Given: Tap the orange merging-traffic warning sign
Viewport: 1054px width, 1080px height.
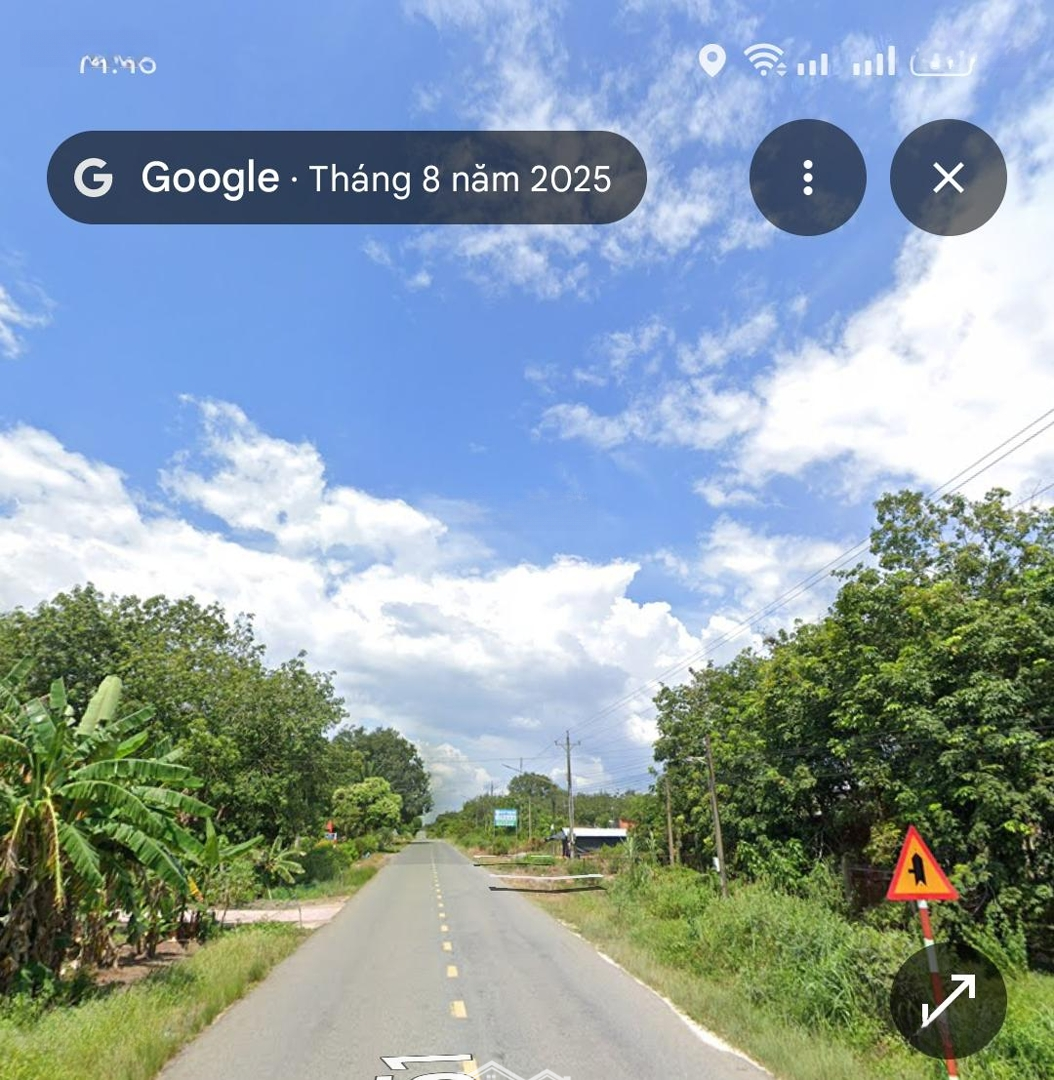Looking at the screenshot, I should point(921,868).
